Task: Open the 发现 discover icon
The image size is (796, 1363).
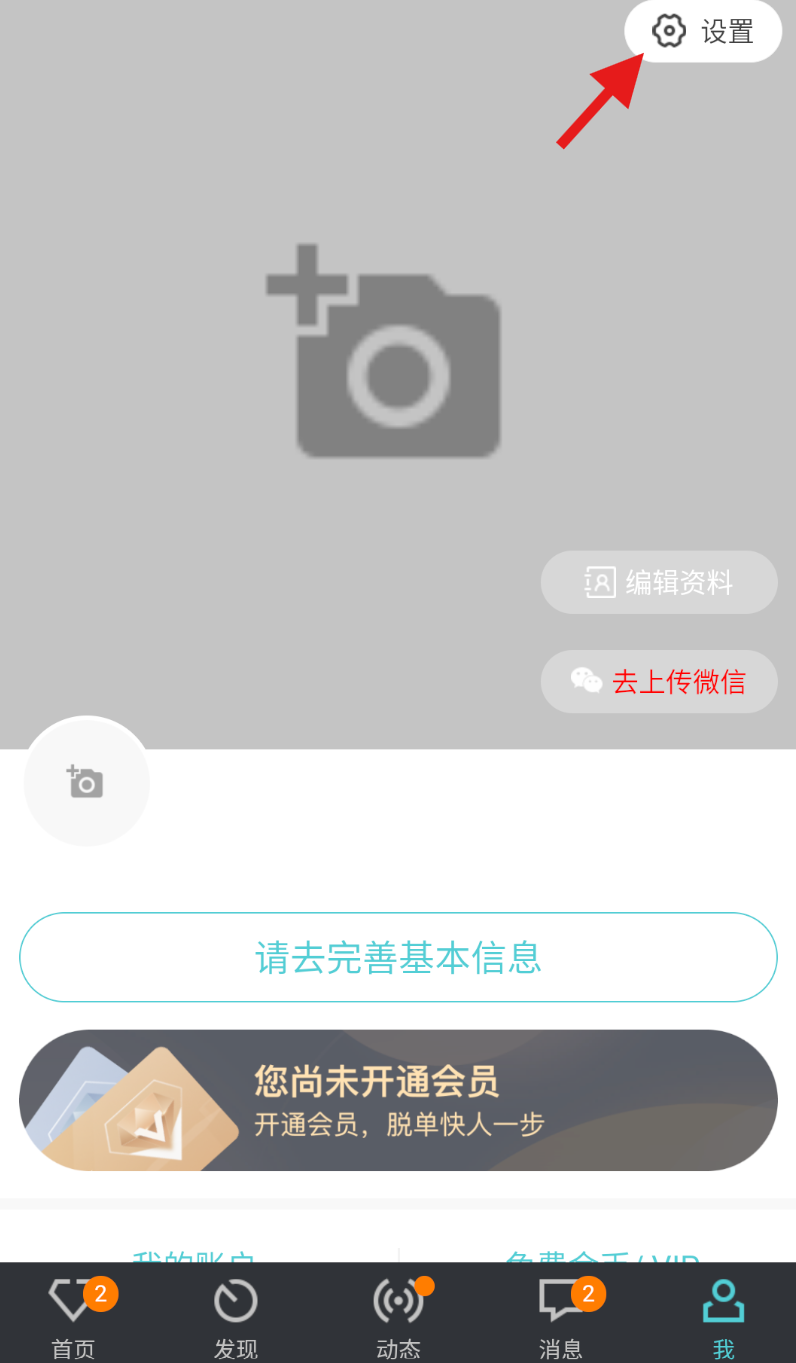Action: [x=235, y=1300]
